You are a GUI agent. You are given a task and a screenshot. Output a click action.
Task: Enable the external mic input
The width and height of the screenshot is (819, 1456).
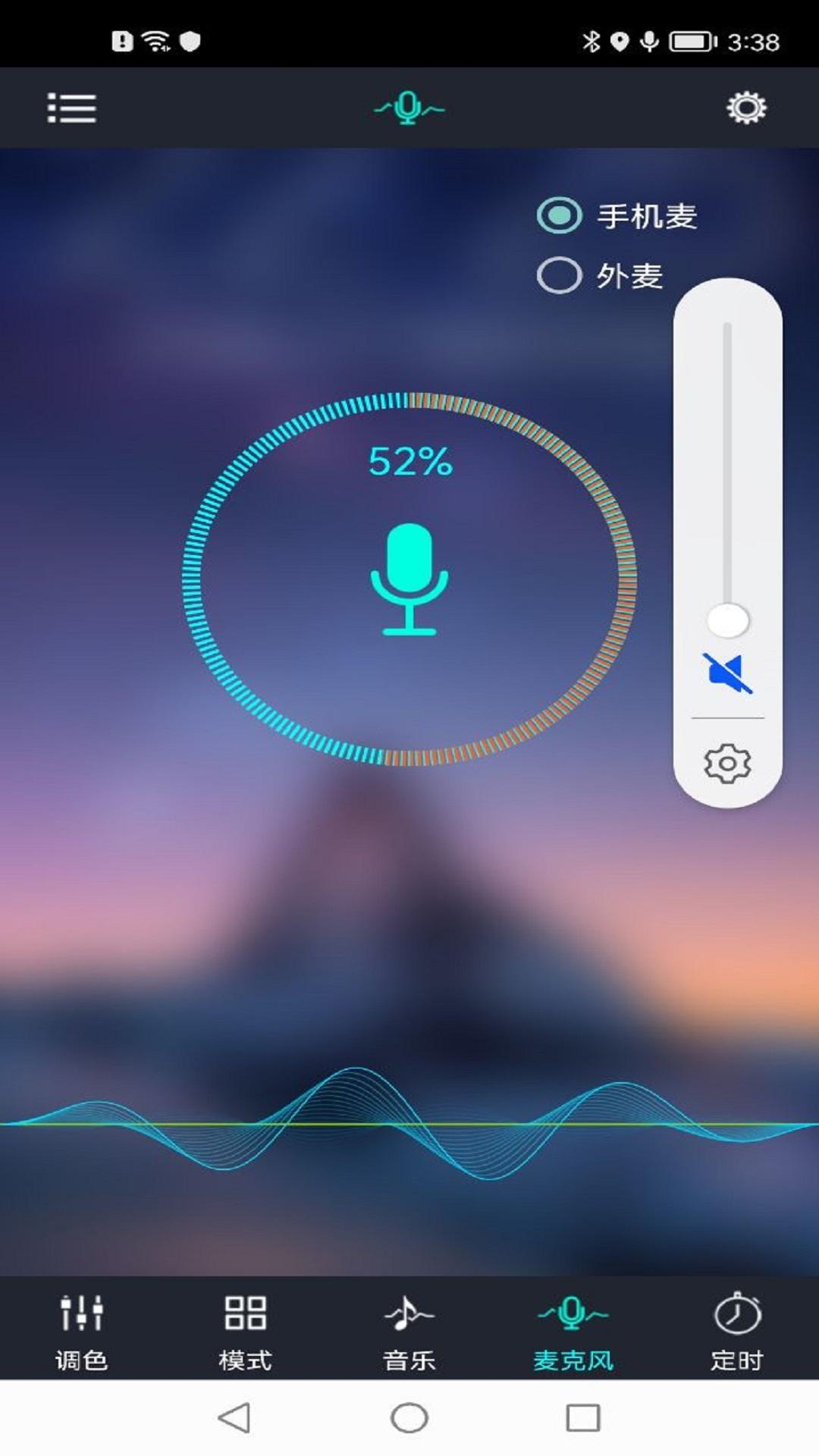click(560, 276)
